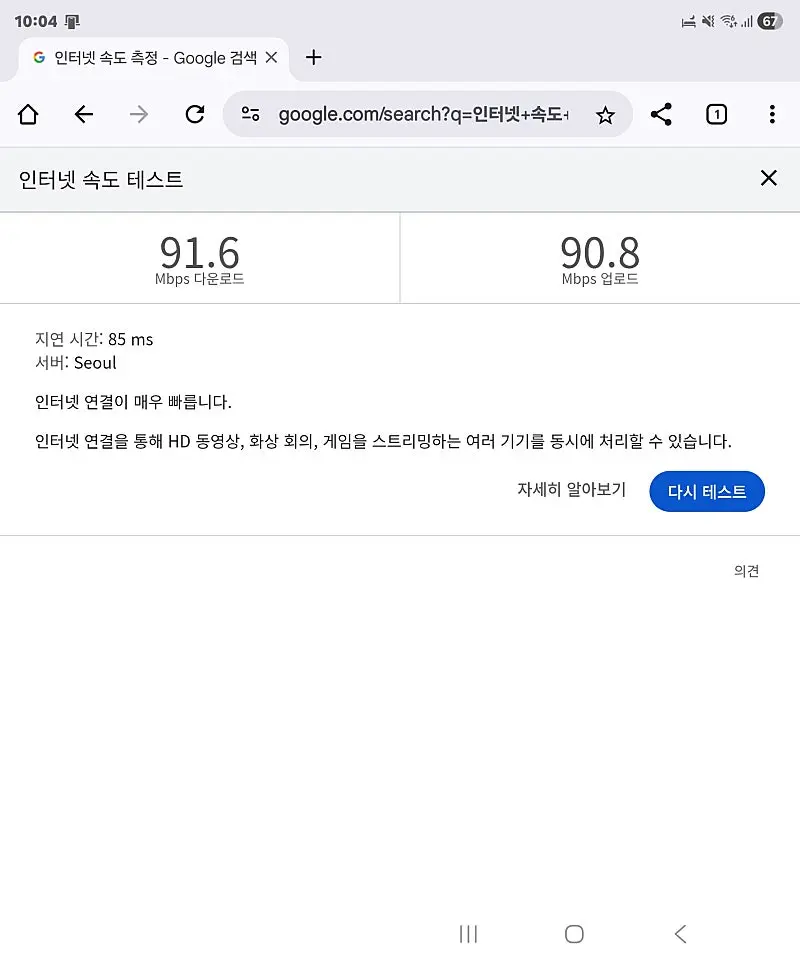800x961 pixels.
Task: Go to the browser home page
Action: tap(28, 115)
